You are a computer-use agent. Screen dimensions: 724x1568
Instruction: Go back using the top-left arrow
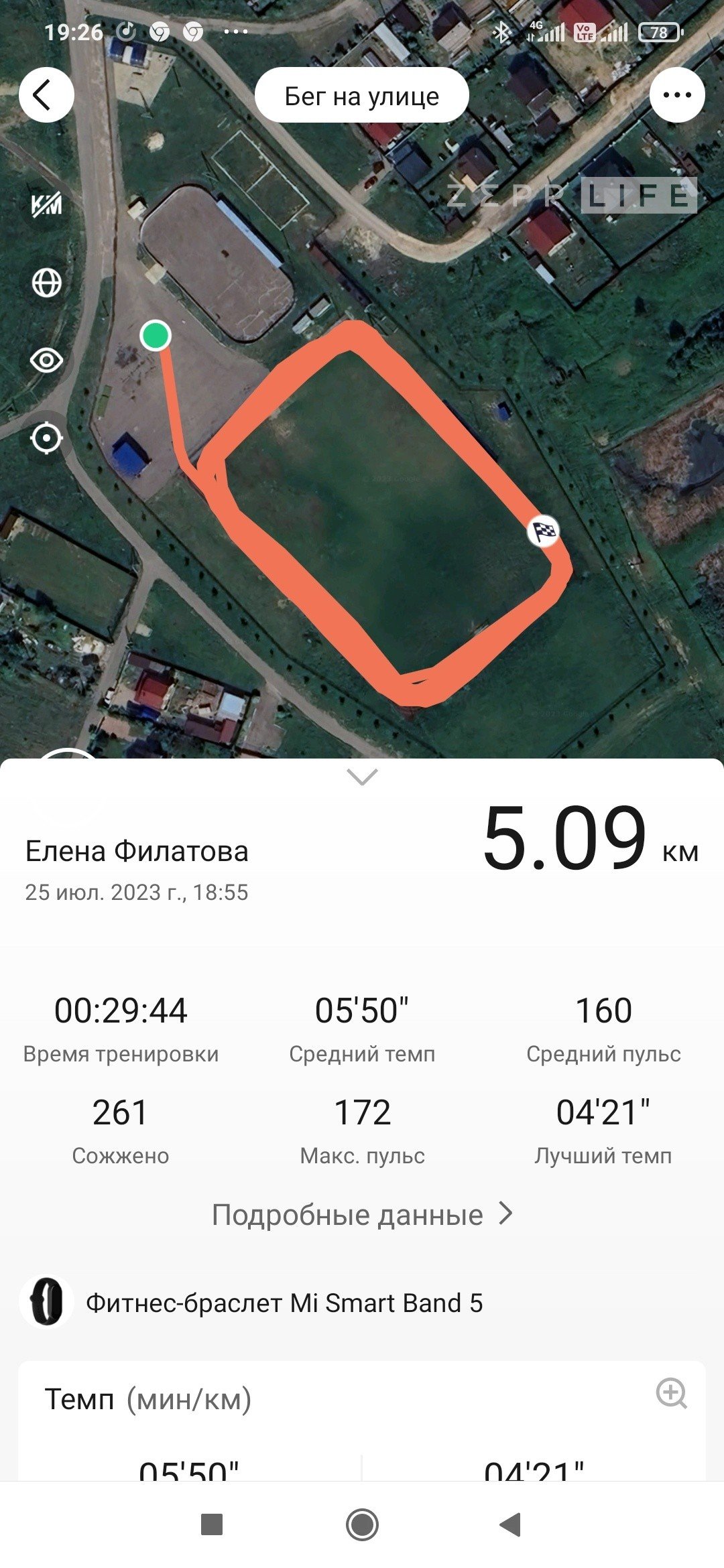coord(46,95)
